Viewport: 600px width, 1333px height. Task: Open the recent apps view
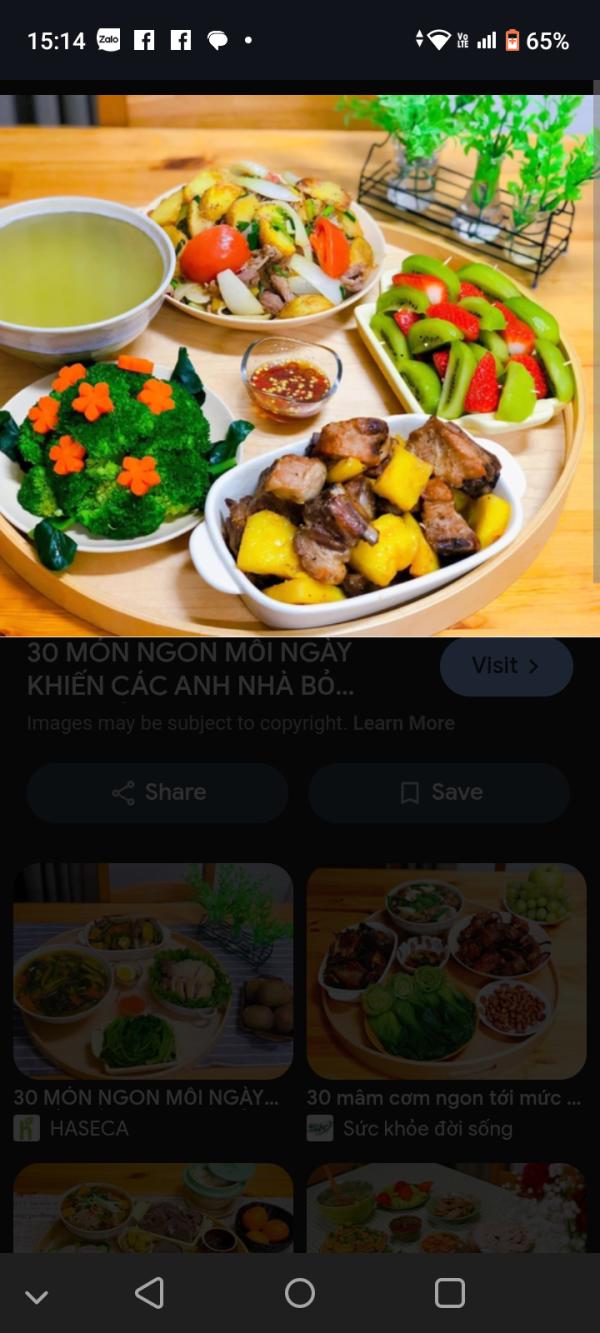pos(450,1293)
